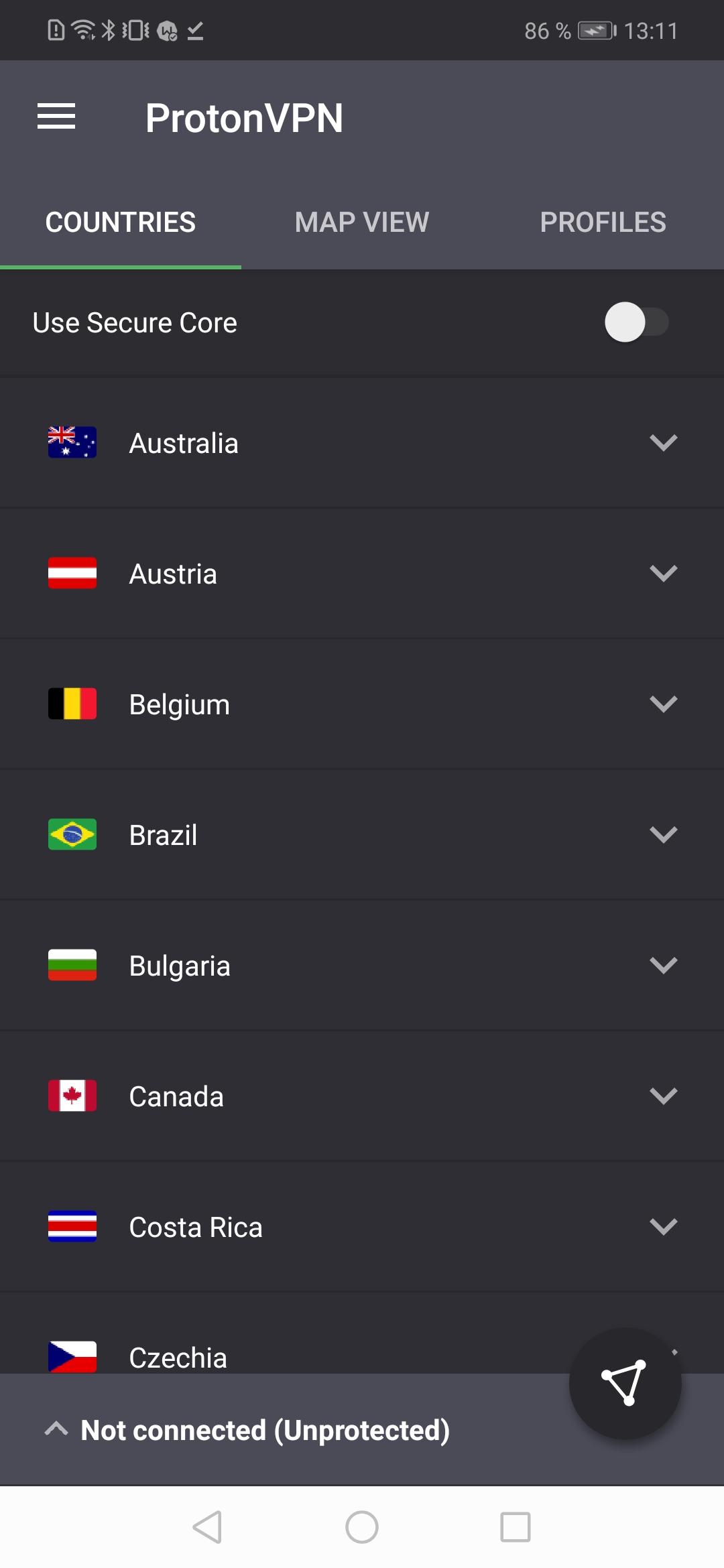Switch to the Map View tab
The height and width of the screenshot is (1568, 724).
pos(362,222)
